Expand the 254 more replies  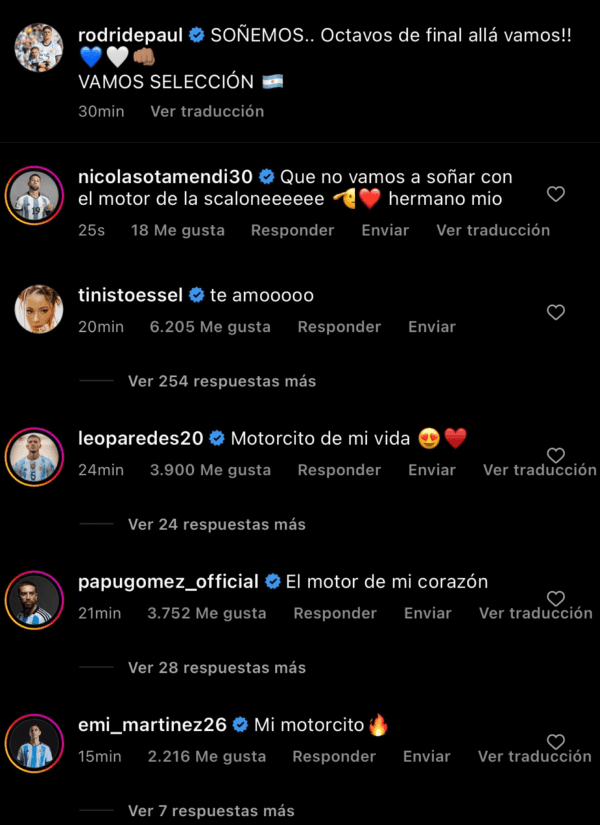point(221,381)
